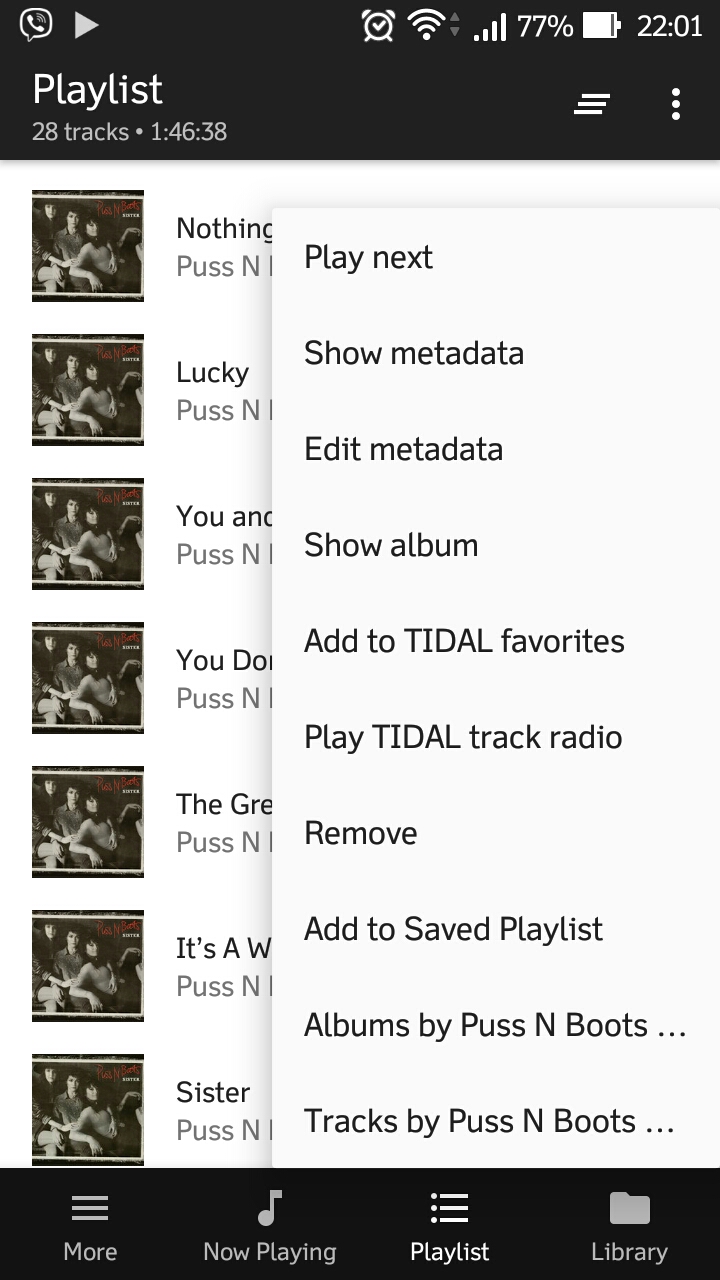Open Edit metadata

pos(403,449)
